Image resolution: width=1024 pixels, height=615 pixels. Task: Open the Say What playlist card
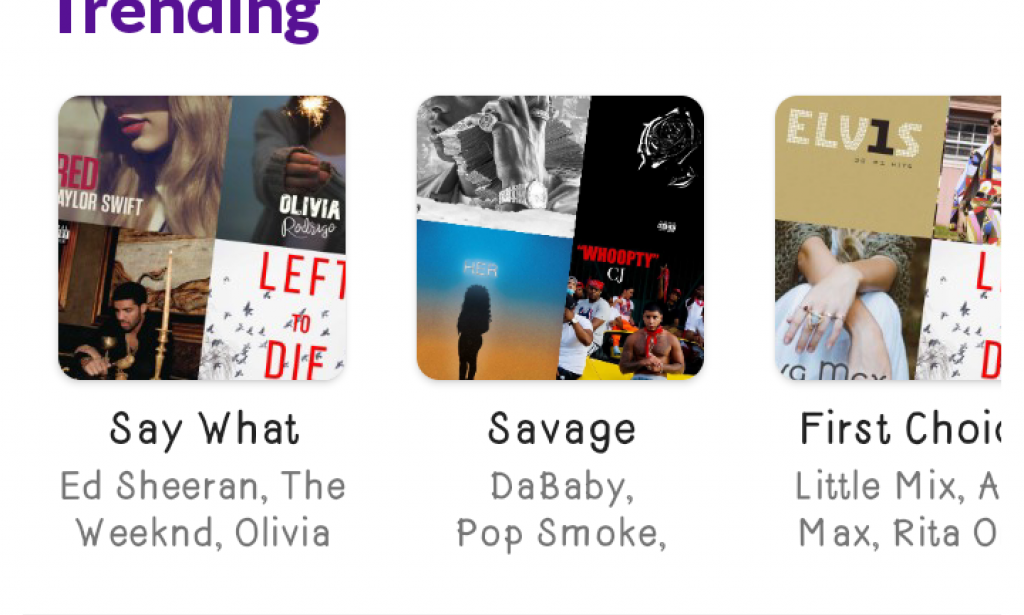tap(202, 238)
